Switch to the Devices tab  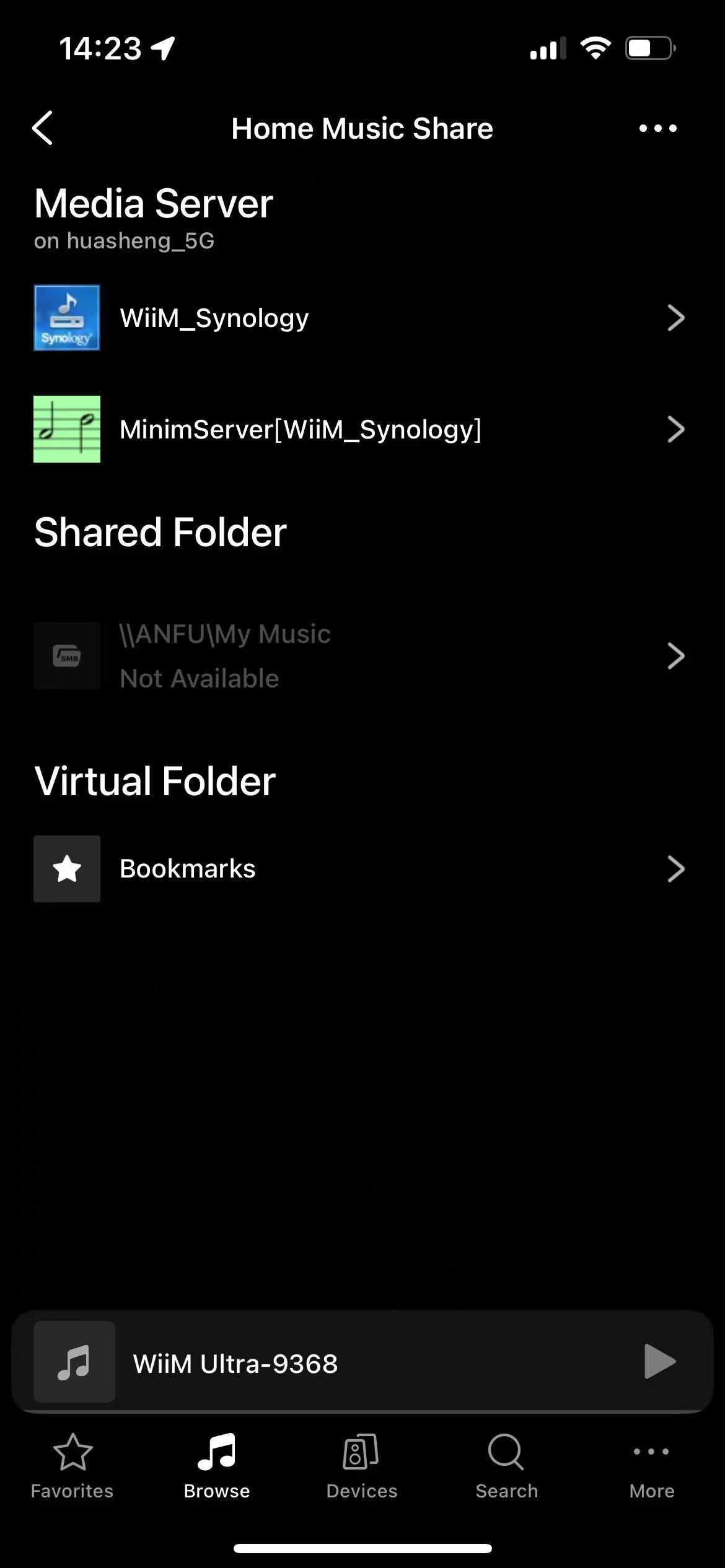coord(362,1466)
